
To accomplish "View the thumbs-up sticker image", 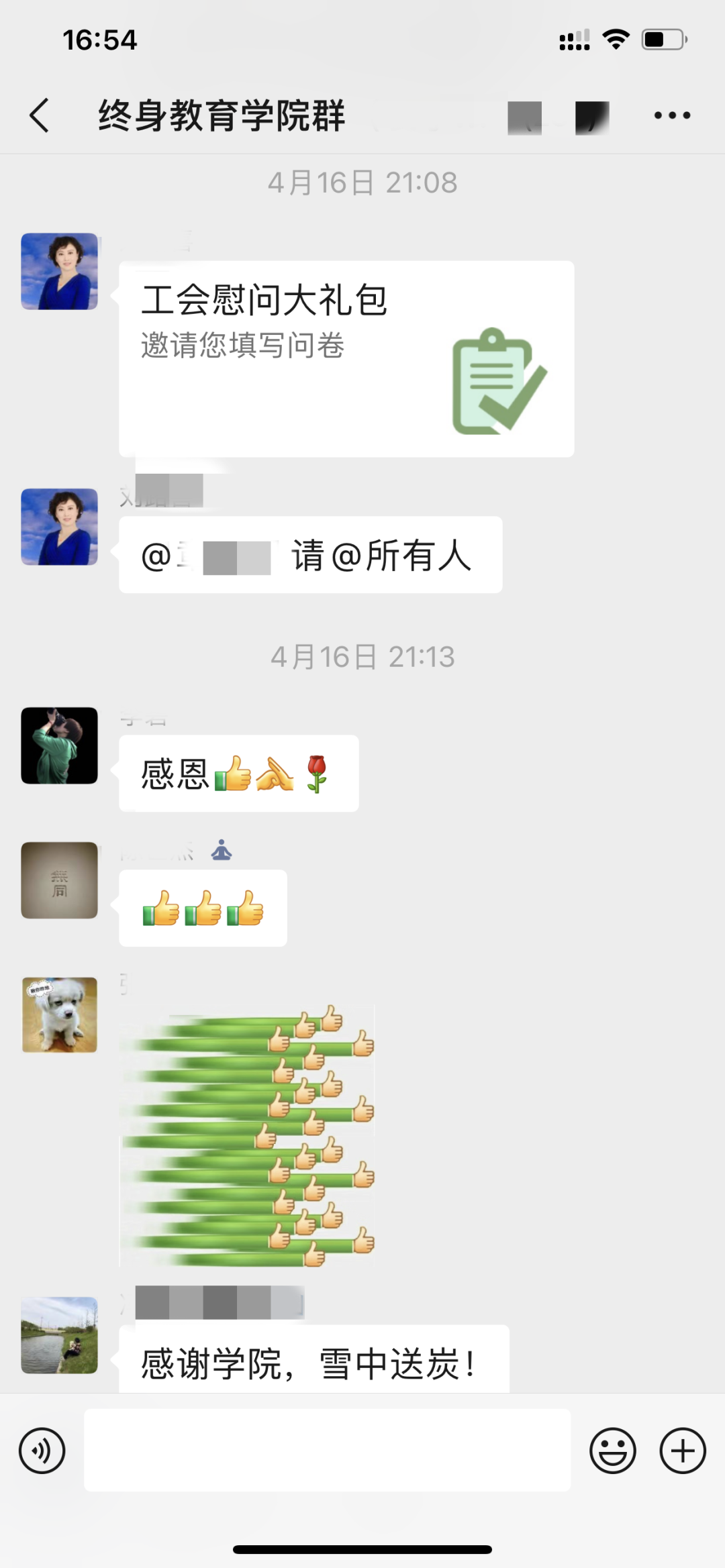I will (x=247, y=1135).
